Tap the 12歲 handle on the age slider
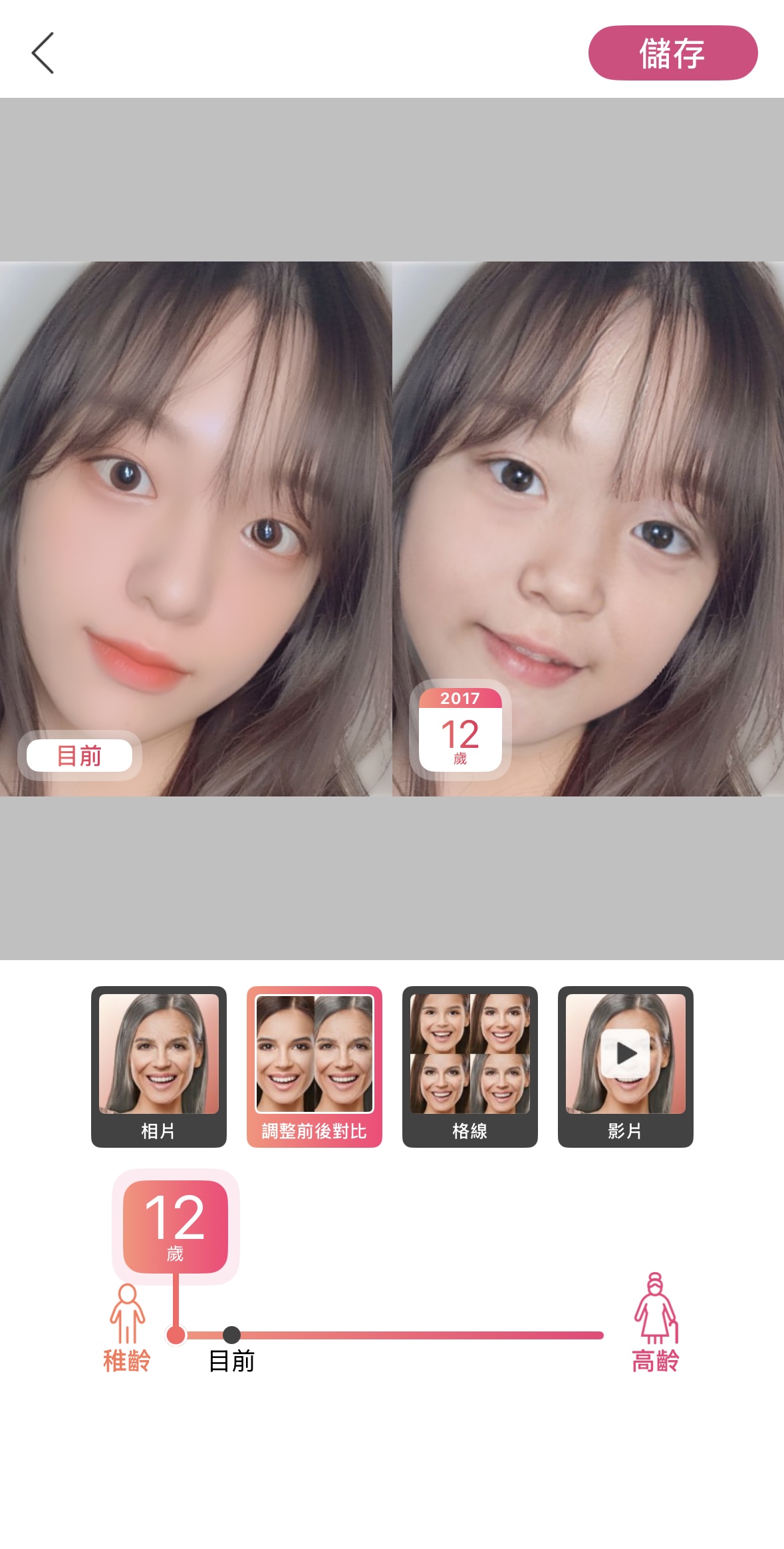The height and width of the screenshot is (1549, 784). (x=176, y=1335)
